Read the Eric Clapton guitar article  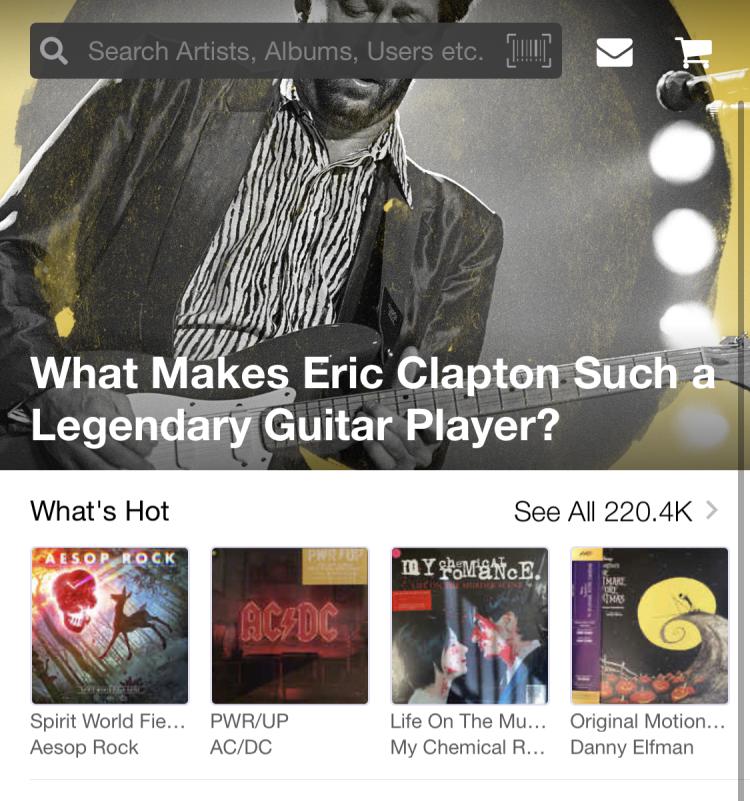pyautogui.click(x=372, y=398)
